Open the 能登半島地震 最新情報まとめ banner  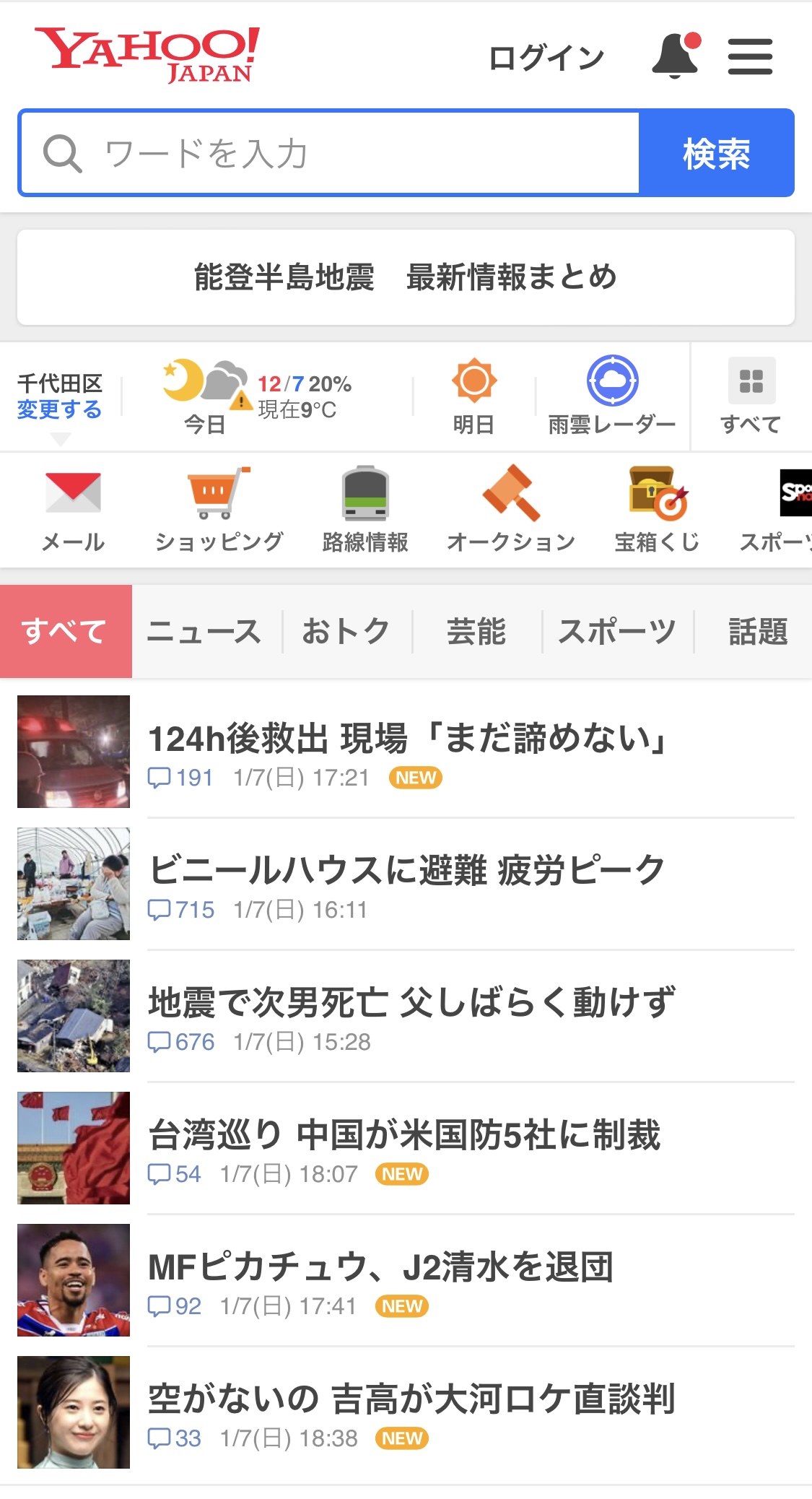[406, 277]
